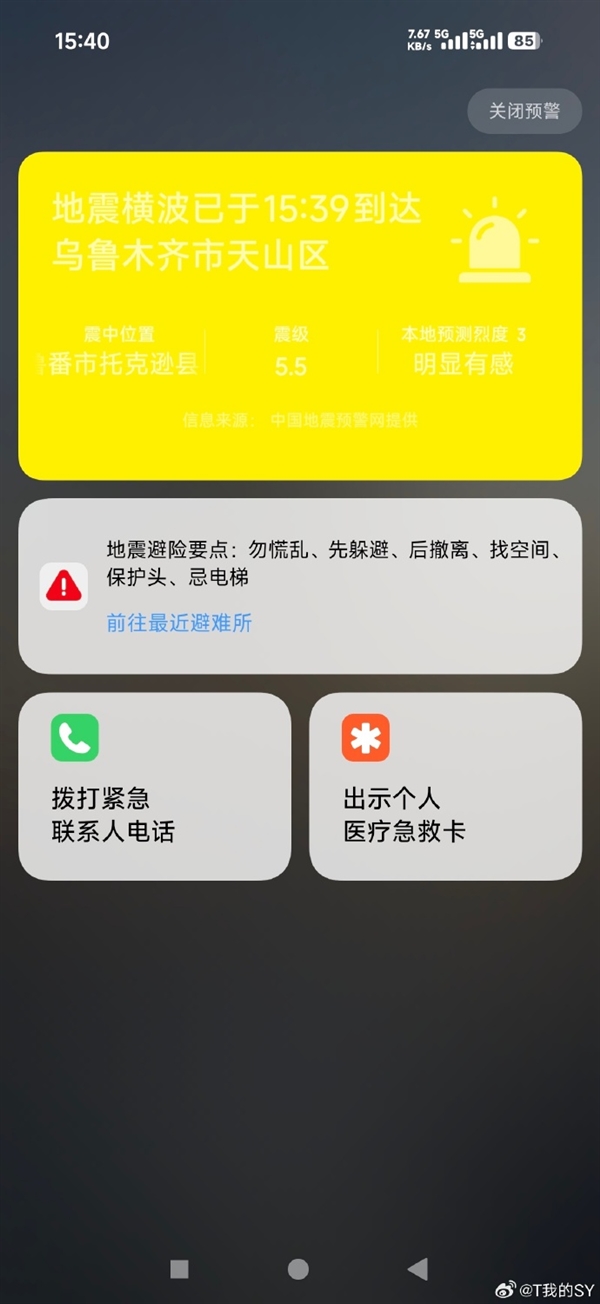Go to the home screen
This screenshot has width=600, height=1304.
click(x=298, y=1268)
